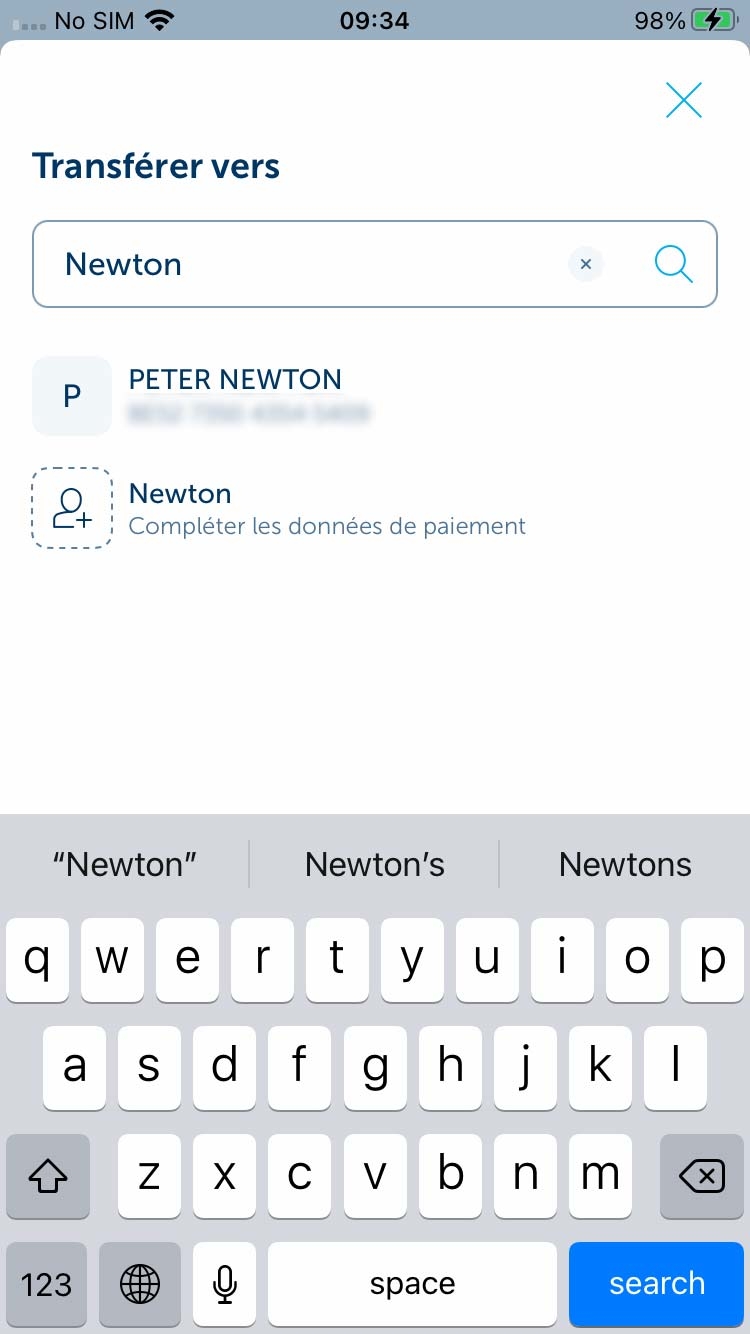The image size is (750, 1334).
Task: Close the Transférer vers sheet
Action: click(684, 100)
